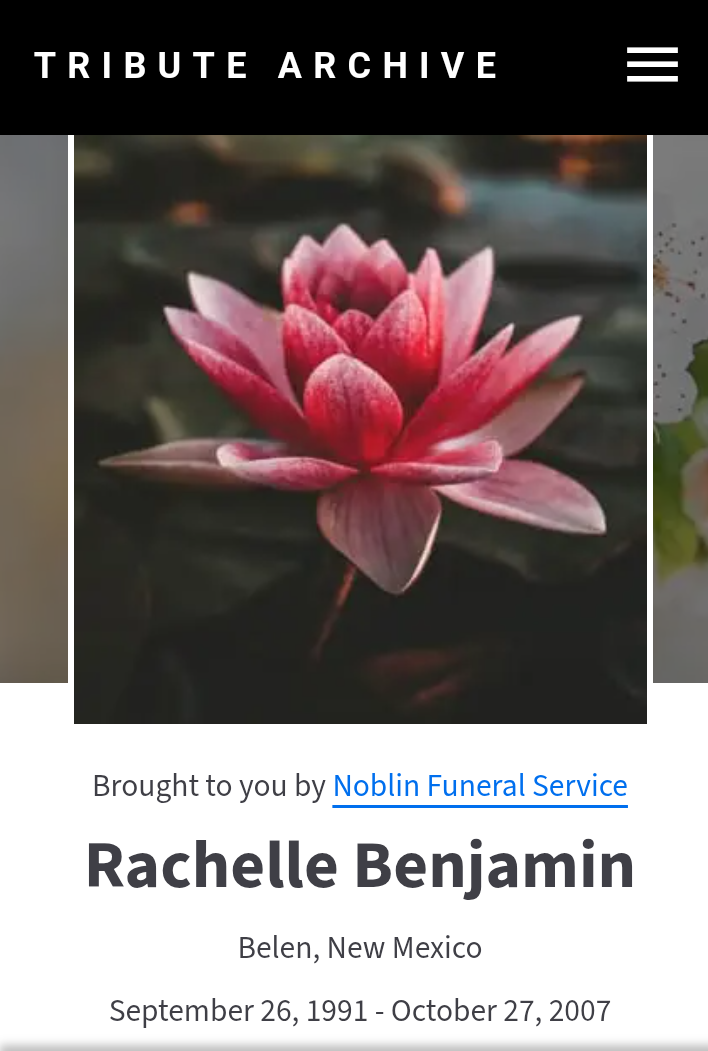Open the pink lotus photo
This screenshot has width=708, height=1051.
[360, 428]
